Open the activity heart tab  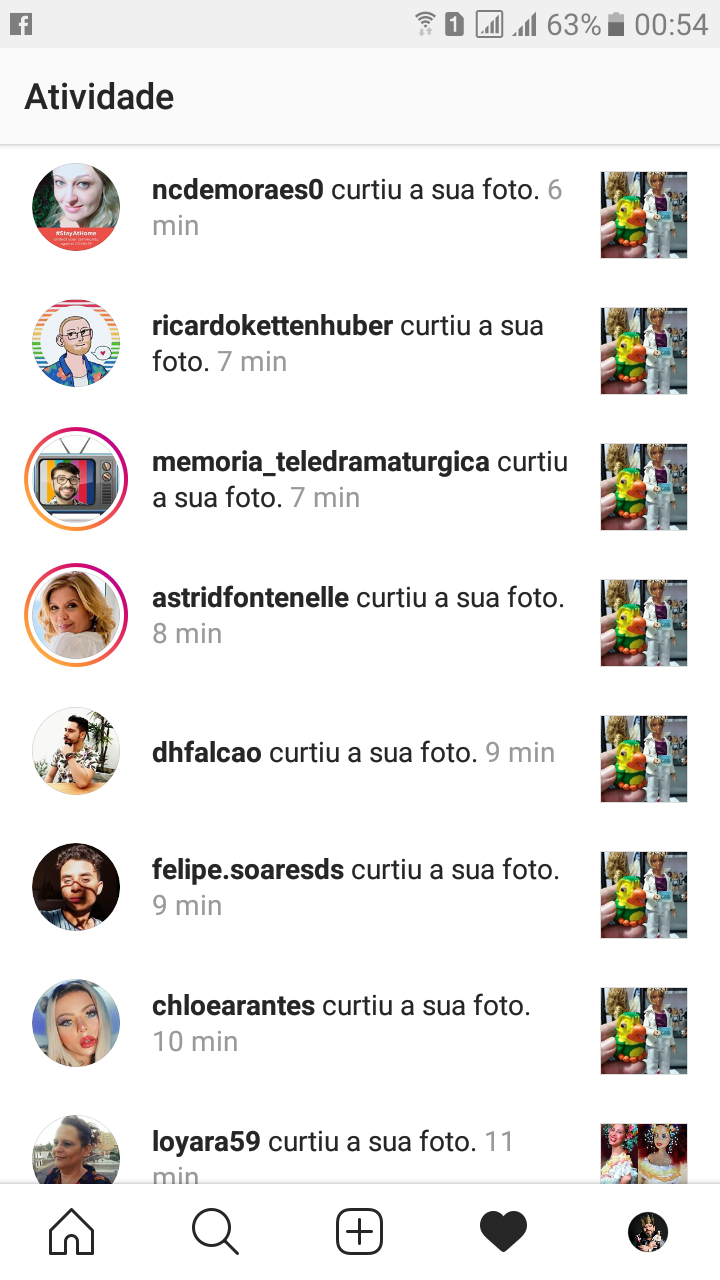tap(503, 1232)
